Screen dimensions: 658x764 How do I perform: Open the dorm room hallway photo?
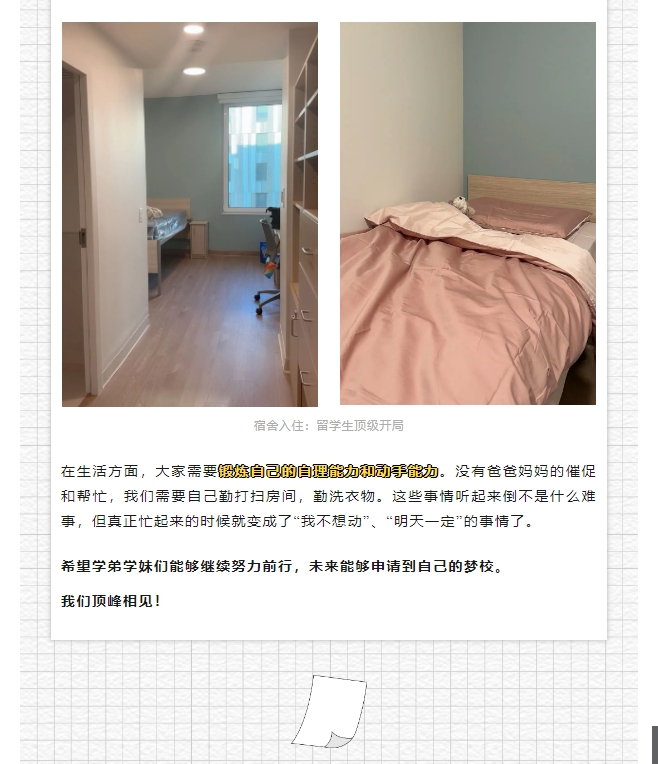pyautogui.click(x=190, y=214)
